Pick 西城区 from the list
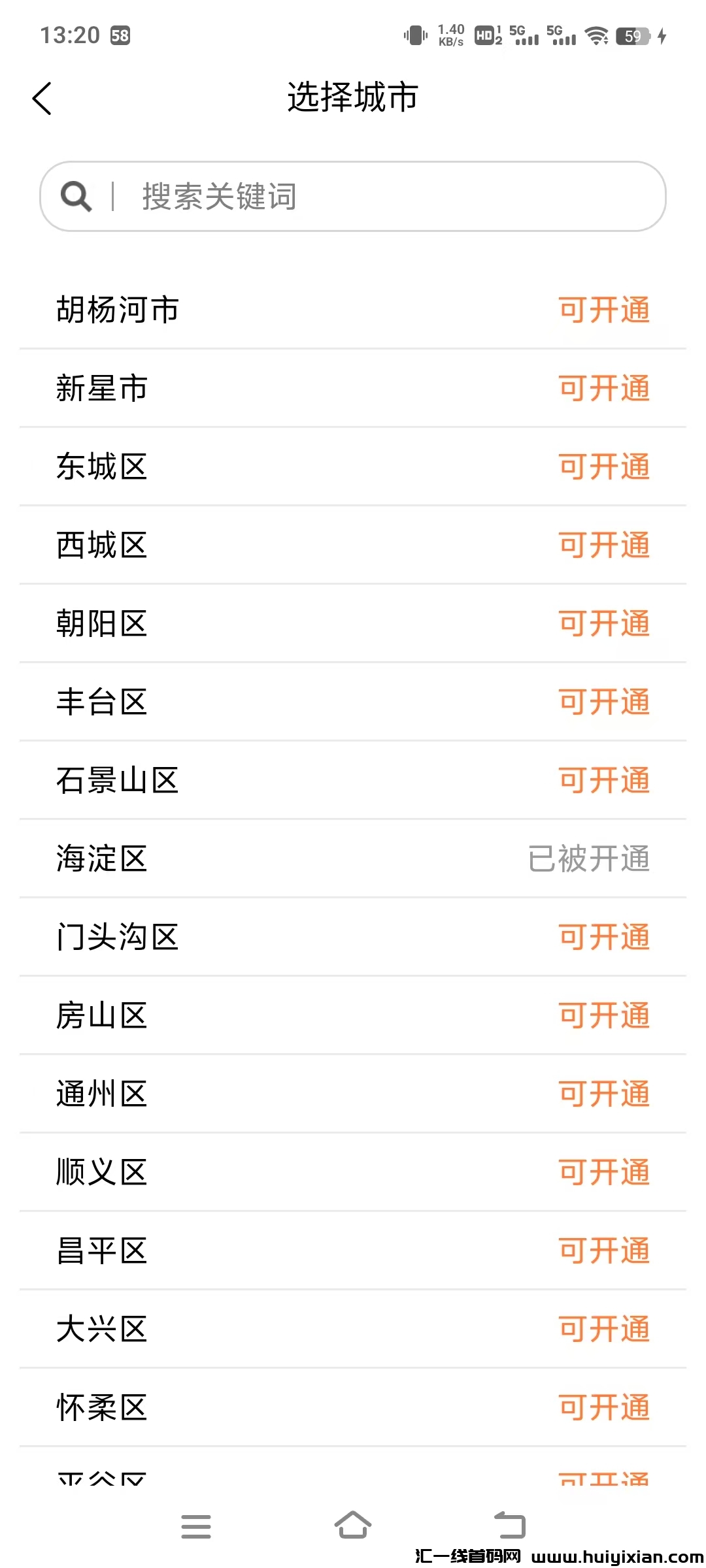706x1568 pixels. pyautogui.click(x=353, y=545)
